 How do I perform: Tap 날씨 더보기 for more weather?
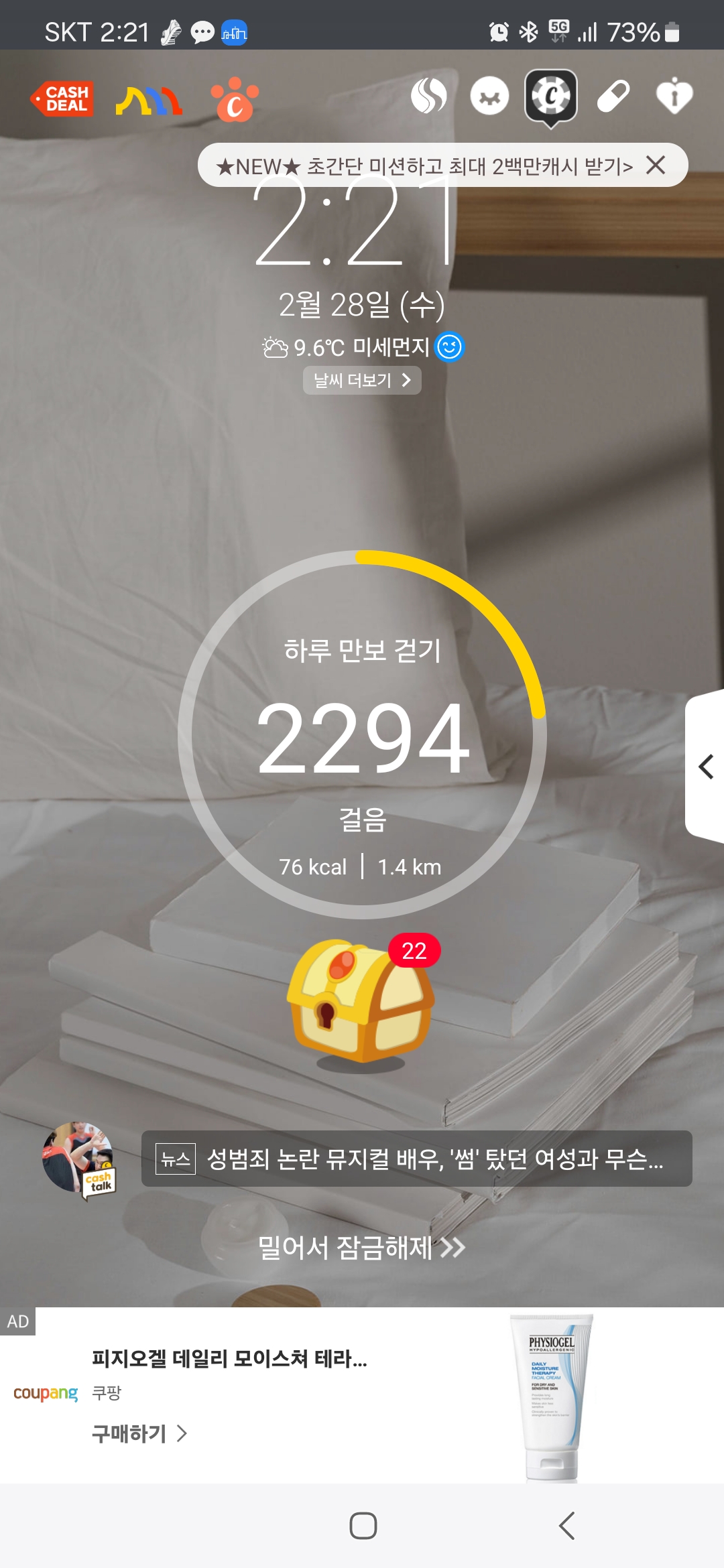(362, 381)
